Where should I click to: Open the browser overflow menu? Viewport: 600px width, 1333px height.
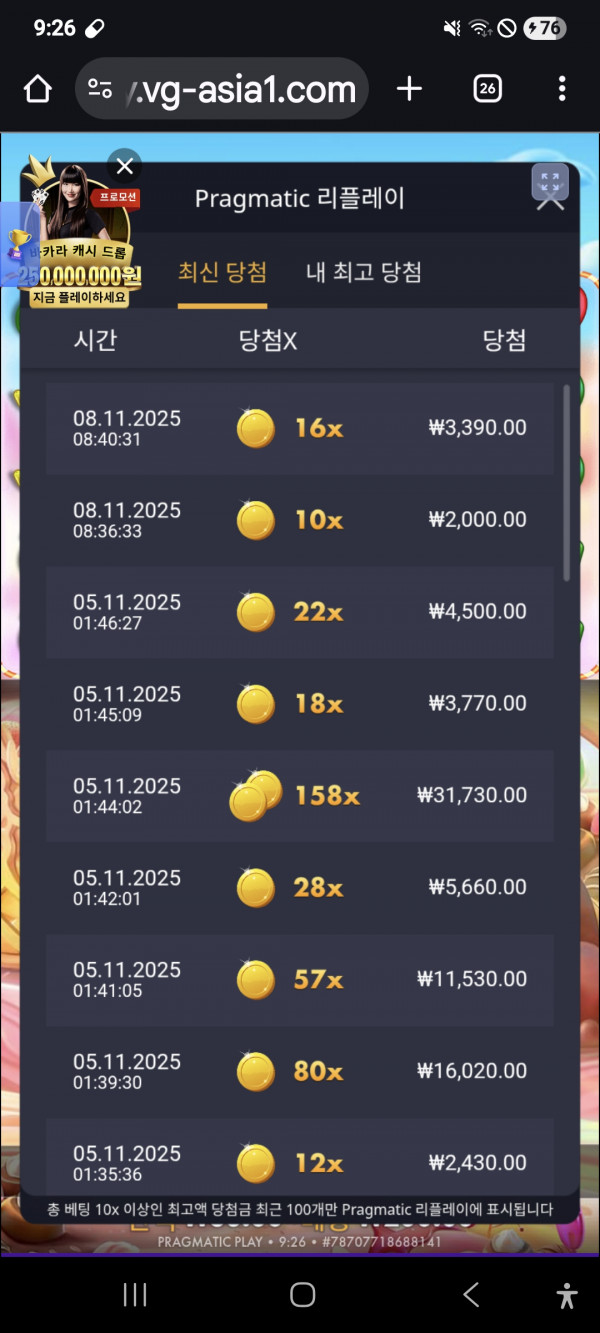[x=561, y=89]
